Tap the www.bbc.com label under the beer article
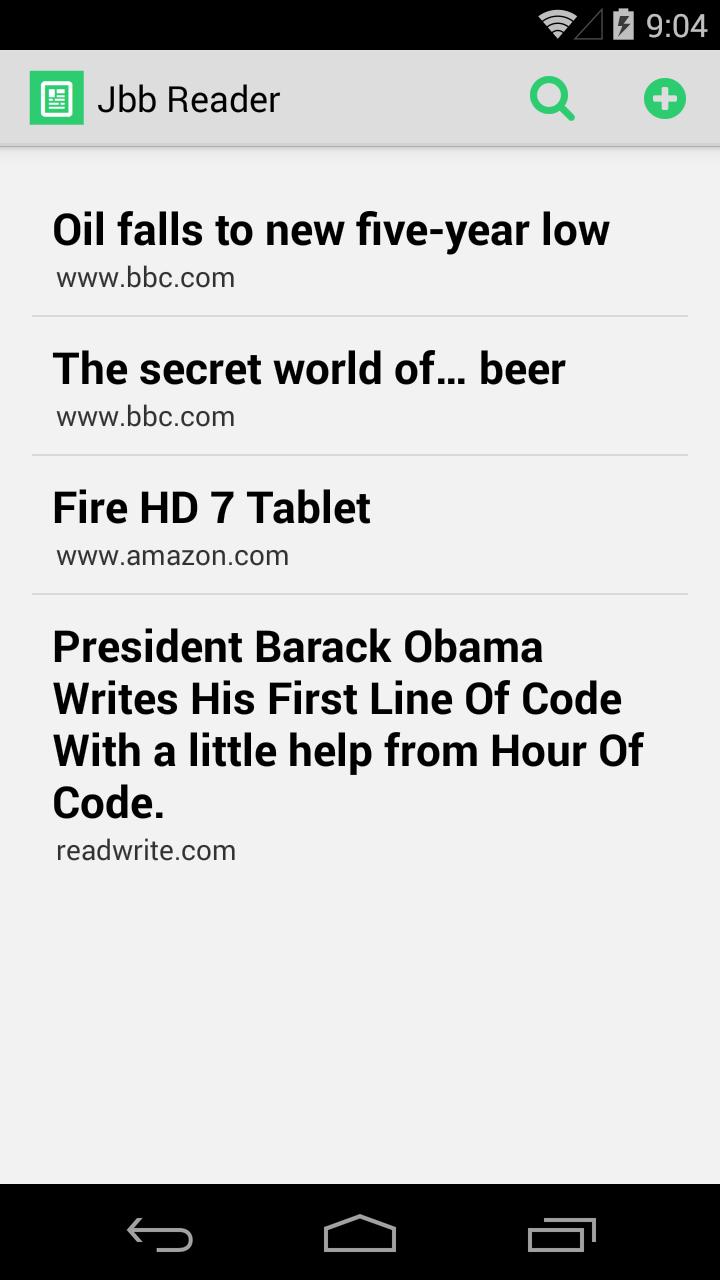The height and width of the screenshot is (1280, 720). 145,416
